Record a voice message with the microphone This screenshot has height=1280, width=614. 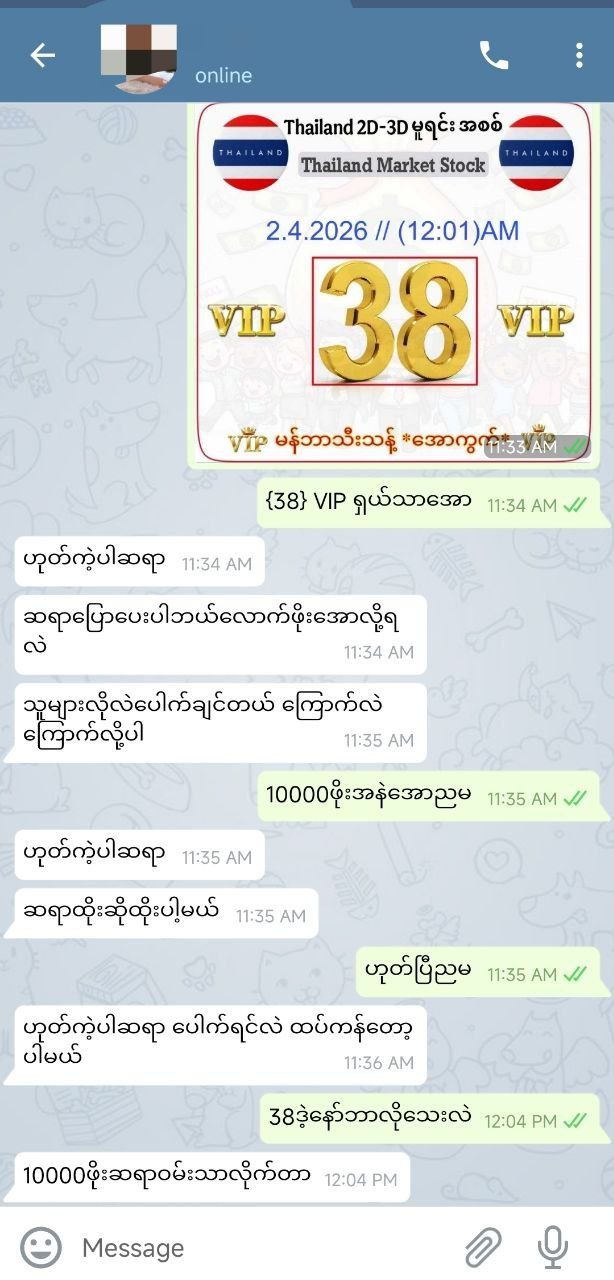point(553,1247)
